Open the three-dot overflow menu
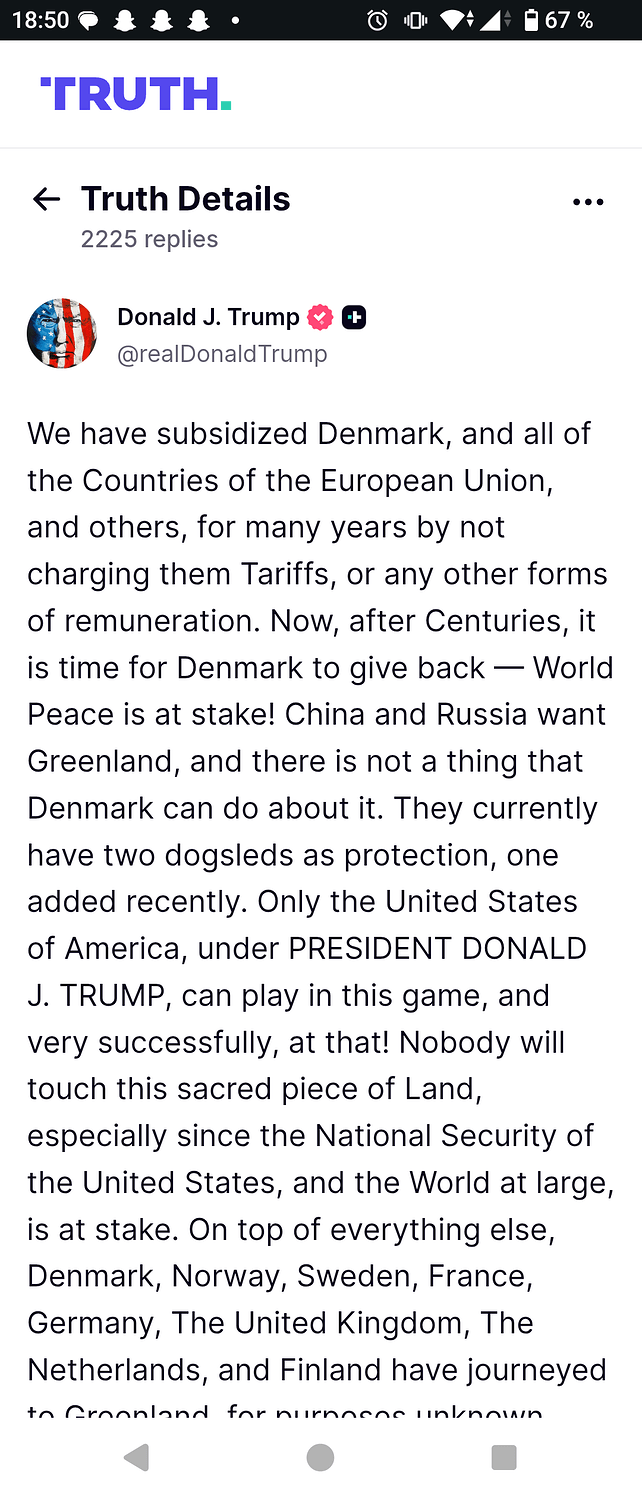 588,202
